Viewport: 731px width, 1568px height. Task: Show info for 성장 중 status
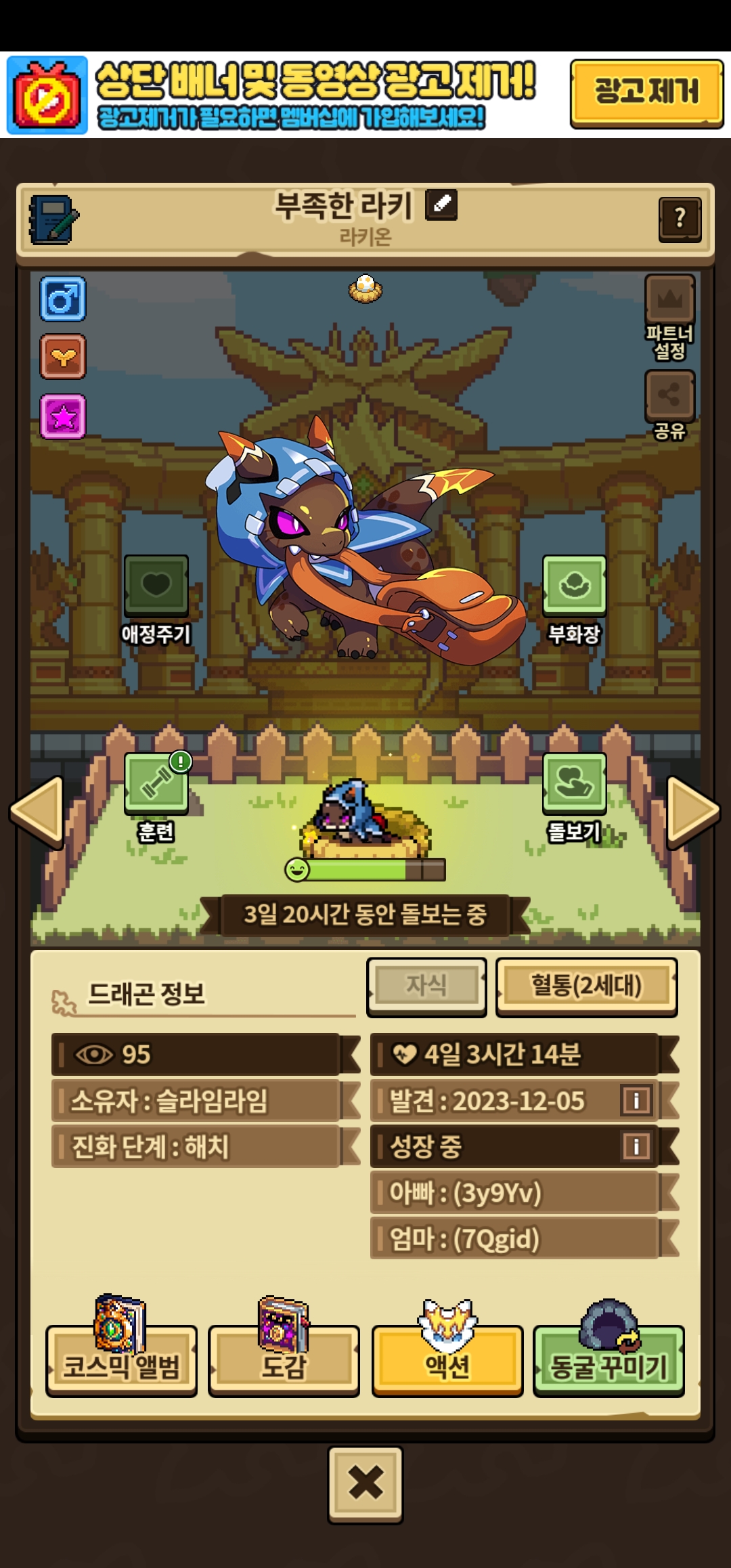point(636,1146)
